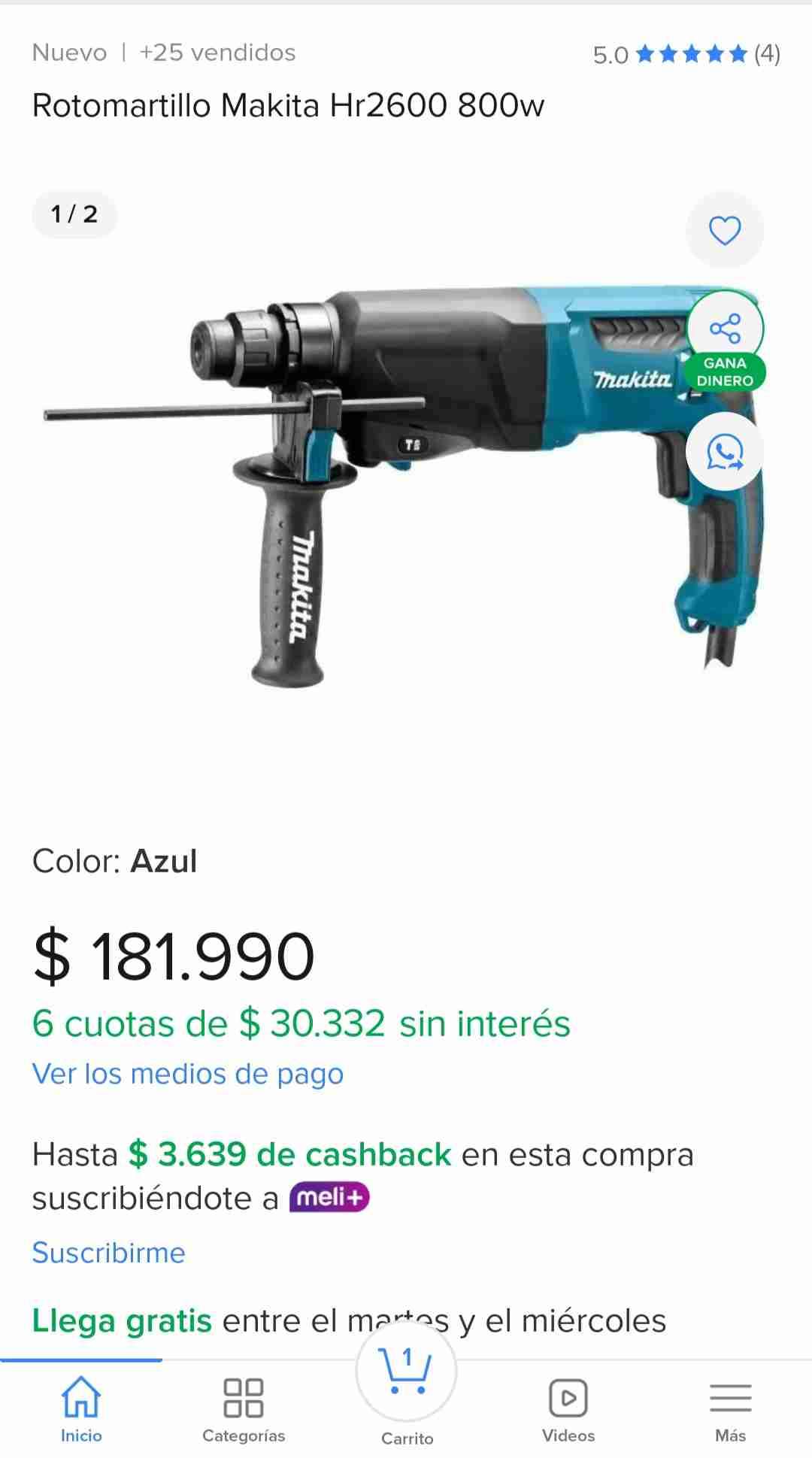Open 'Ver los medios de pago' link

[188, 1074]
